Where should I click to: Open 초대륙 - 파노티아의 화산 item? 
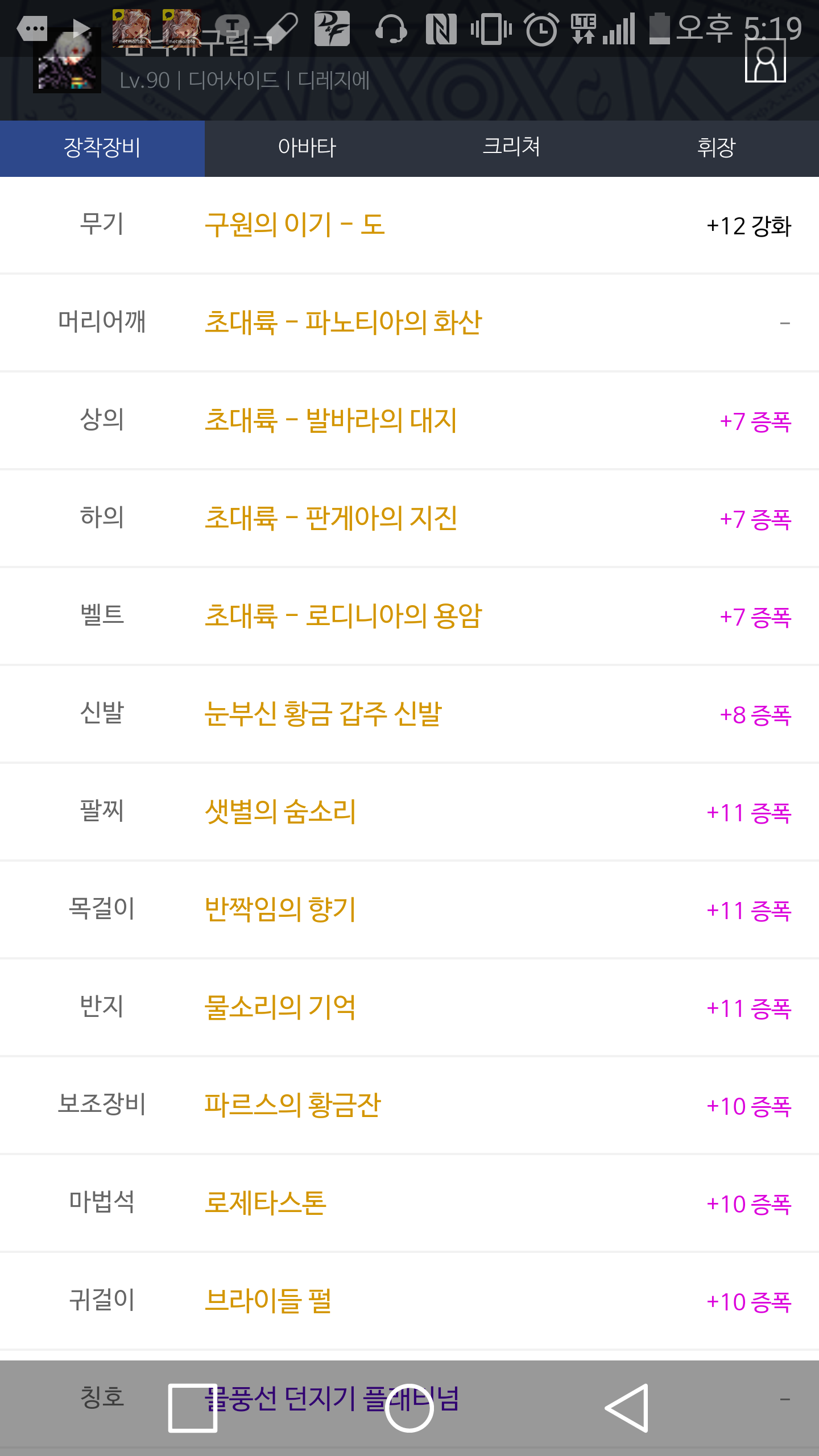[x=343, y=322]
